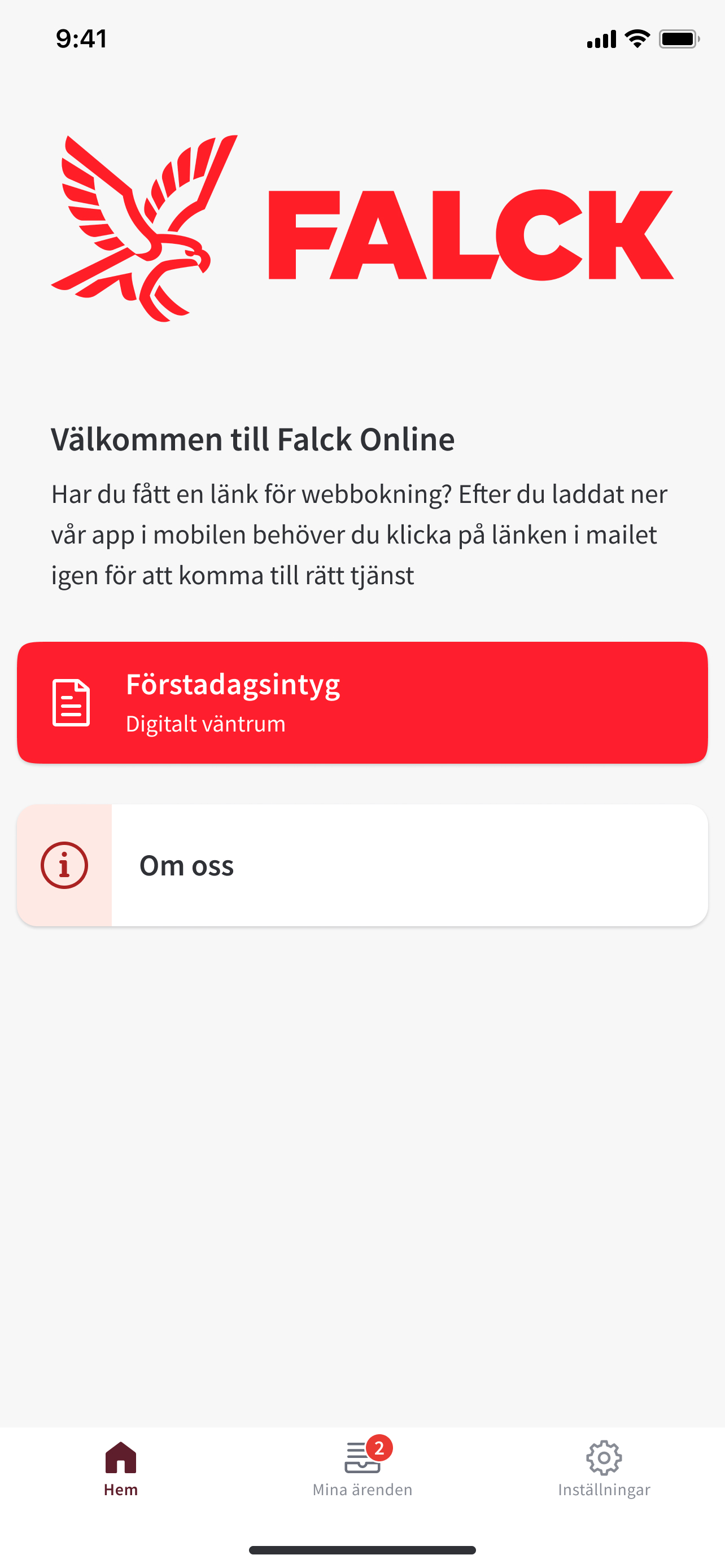Image resolution: width=725 pixels, height=1568 pixels.
Task: Tap the info icon next to Om oss
Action: (x=65, y=866)
